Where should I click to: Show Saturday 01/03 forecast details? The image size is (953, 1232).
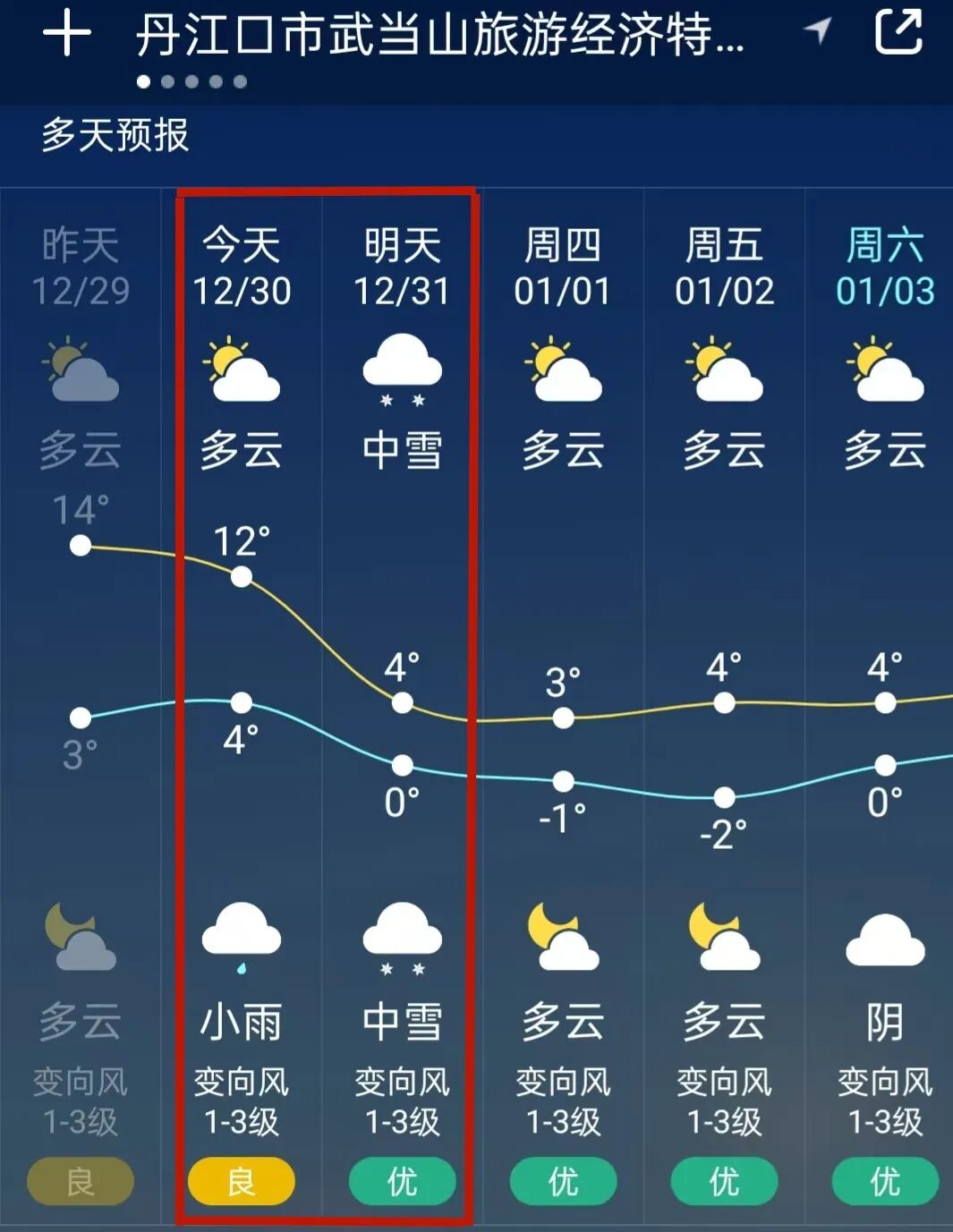click(884, 268)
